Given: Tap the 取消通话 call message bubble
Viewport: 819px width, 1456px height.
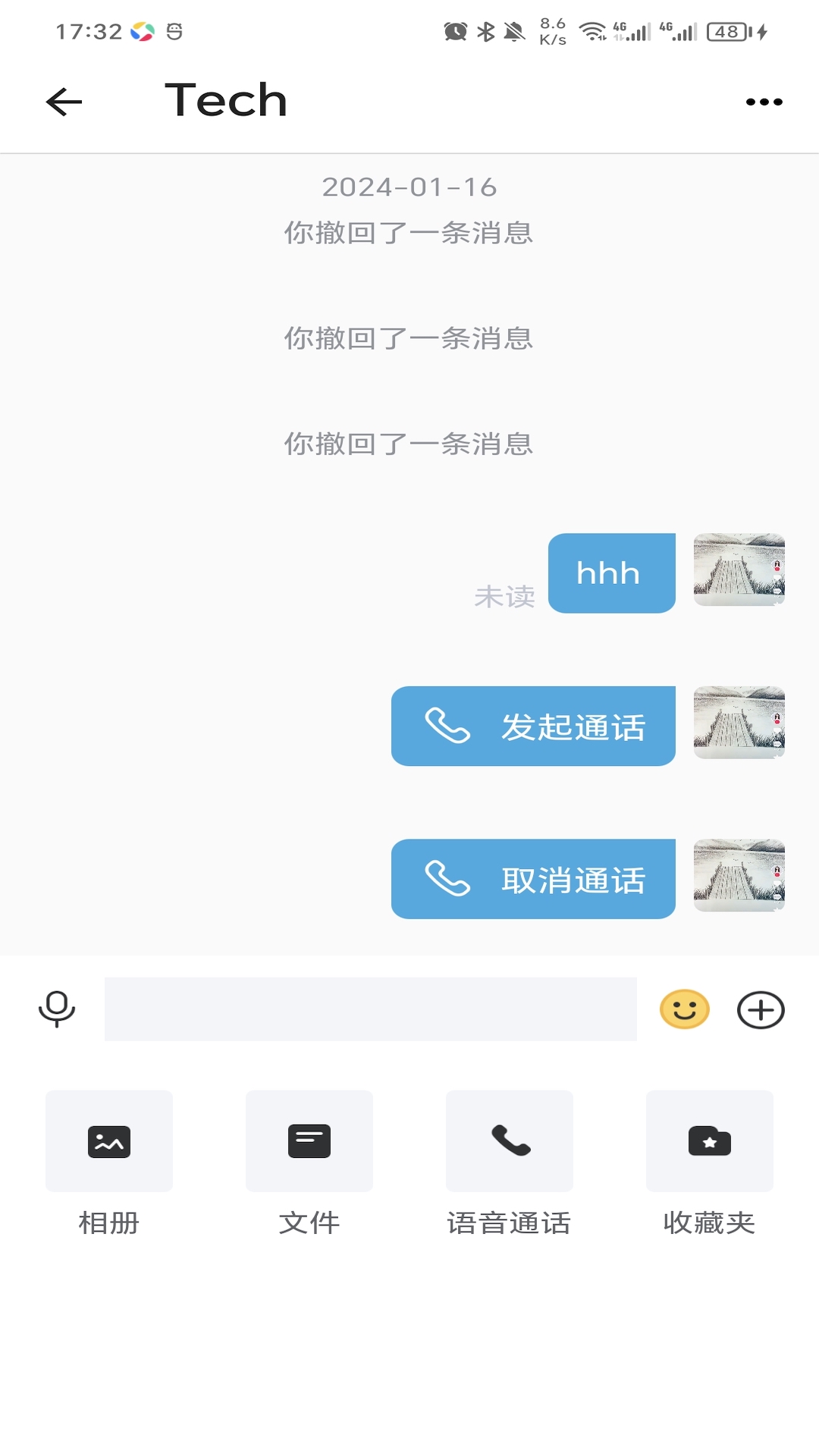Looking at the screenshot, I should (533, 879).
